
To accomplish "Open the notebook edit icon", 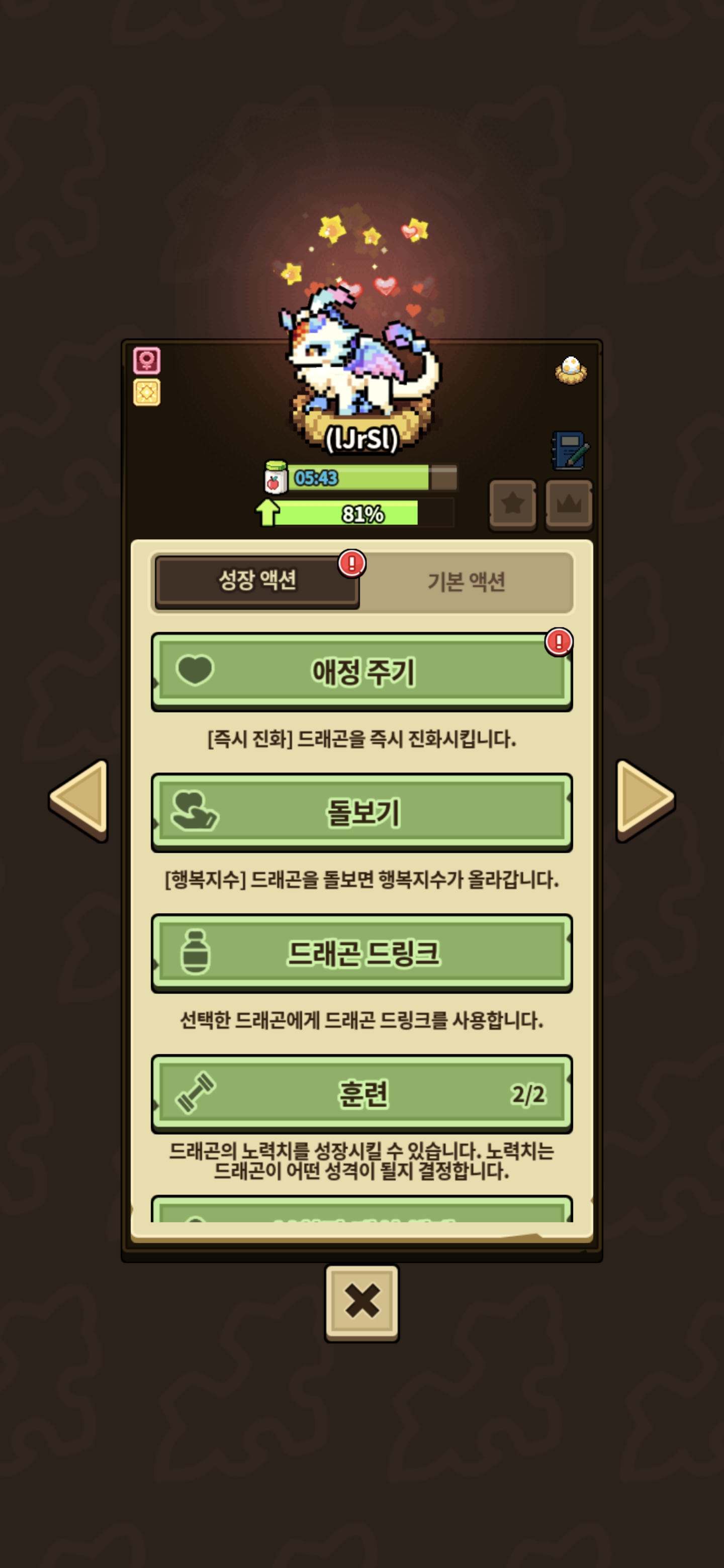I will click(x=570, y=450).
